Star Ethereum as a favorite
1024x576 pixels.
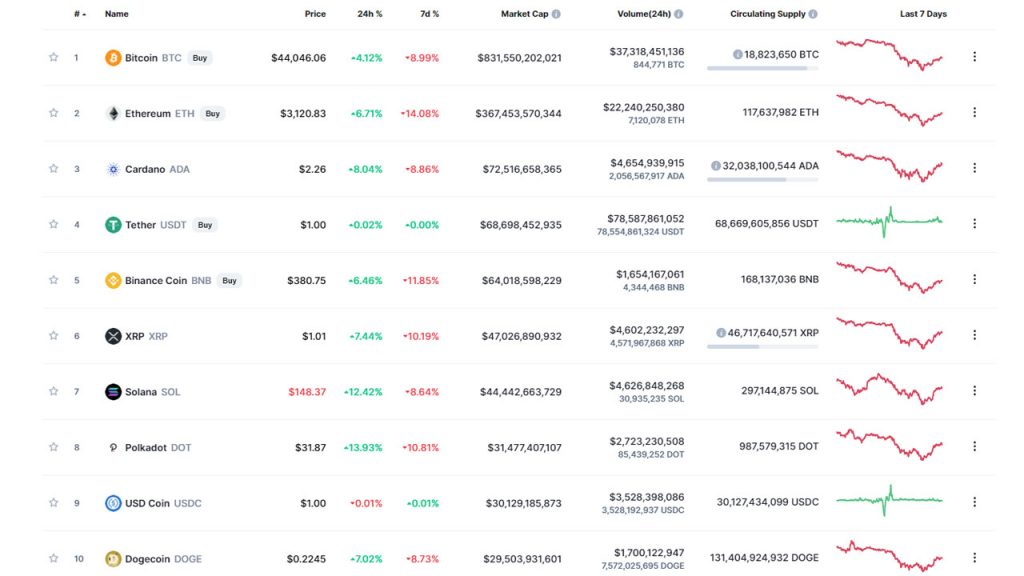tap(54, 113)
